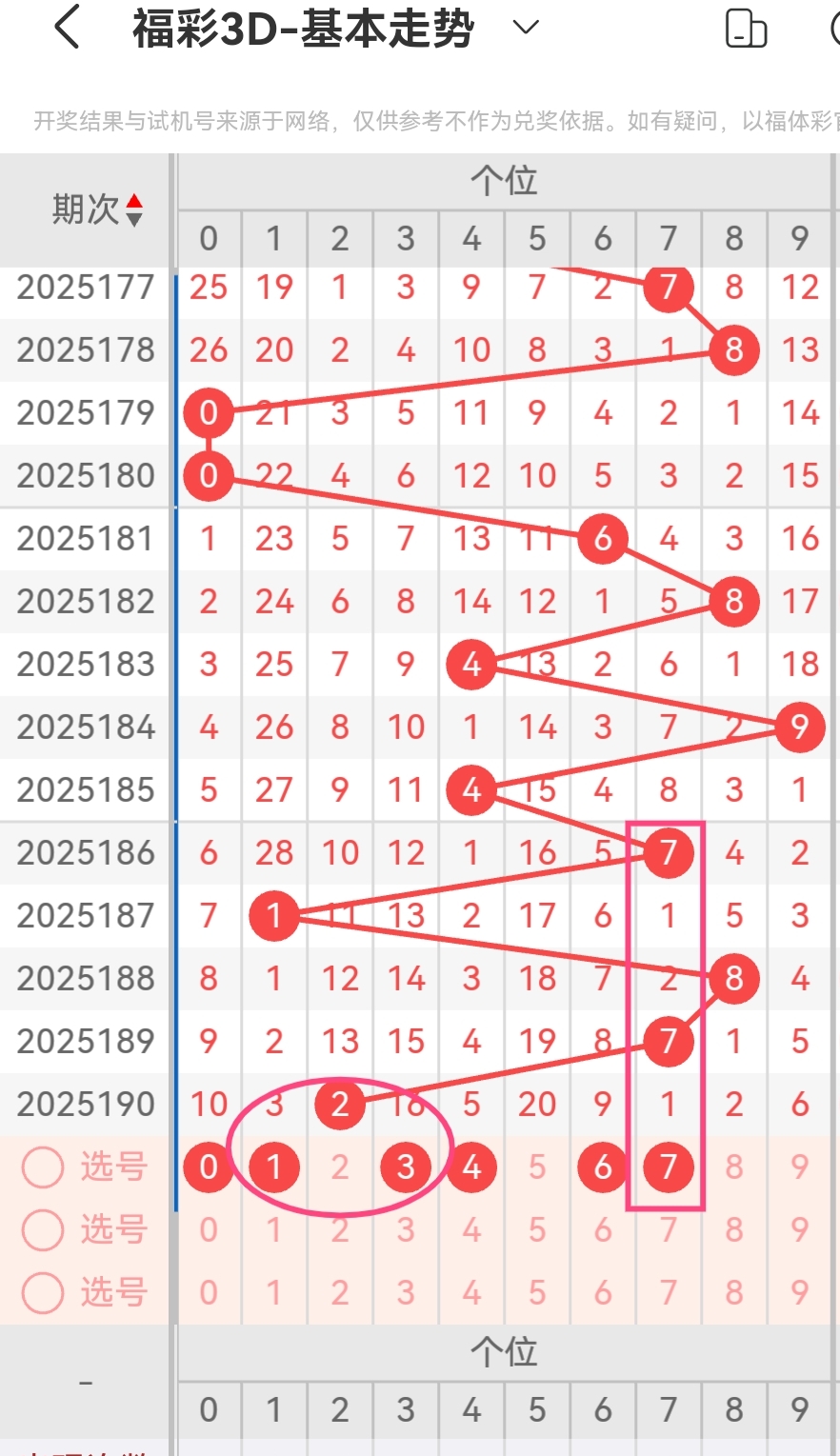Pick number 5 in the second 选号 row
This screenshot has height=1456, width=840.
point(536,1229)
